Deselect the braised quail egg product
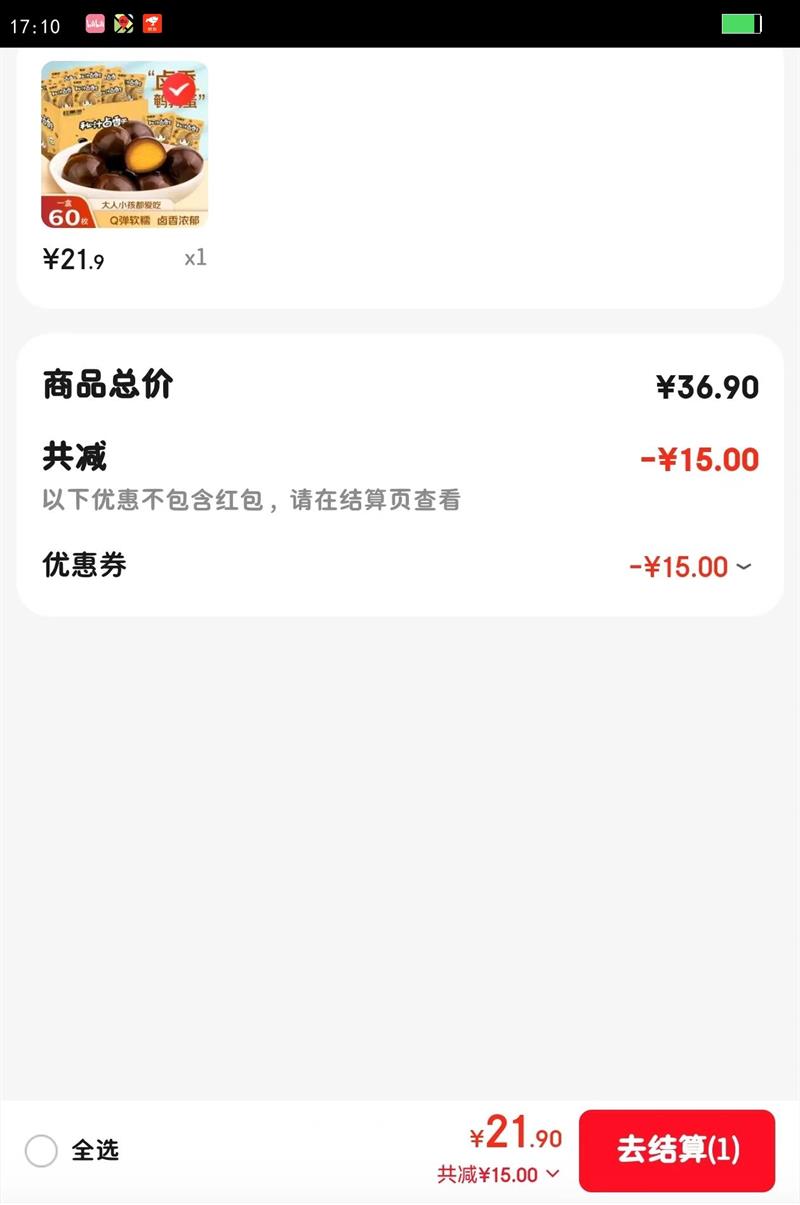Viewport: 800px width, 1205px height. (x=178, y=89)
